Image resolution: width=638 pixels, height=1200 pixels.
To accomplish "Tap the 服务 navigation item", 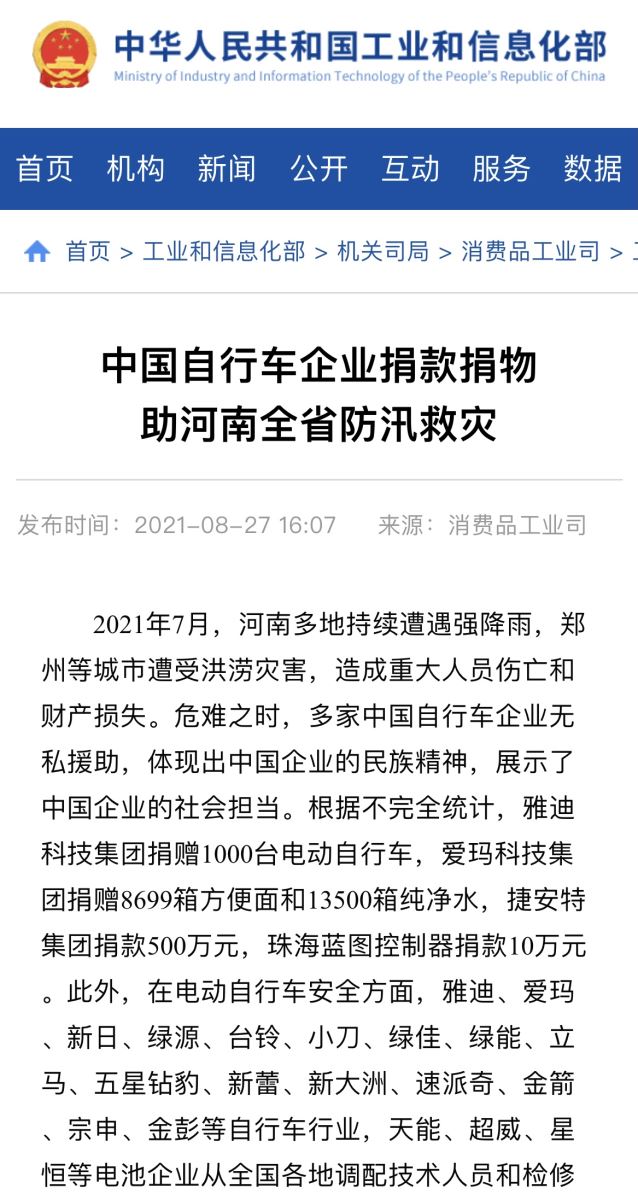I will pos(501,169).
